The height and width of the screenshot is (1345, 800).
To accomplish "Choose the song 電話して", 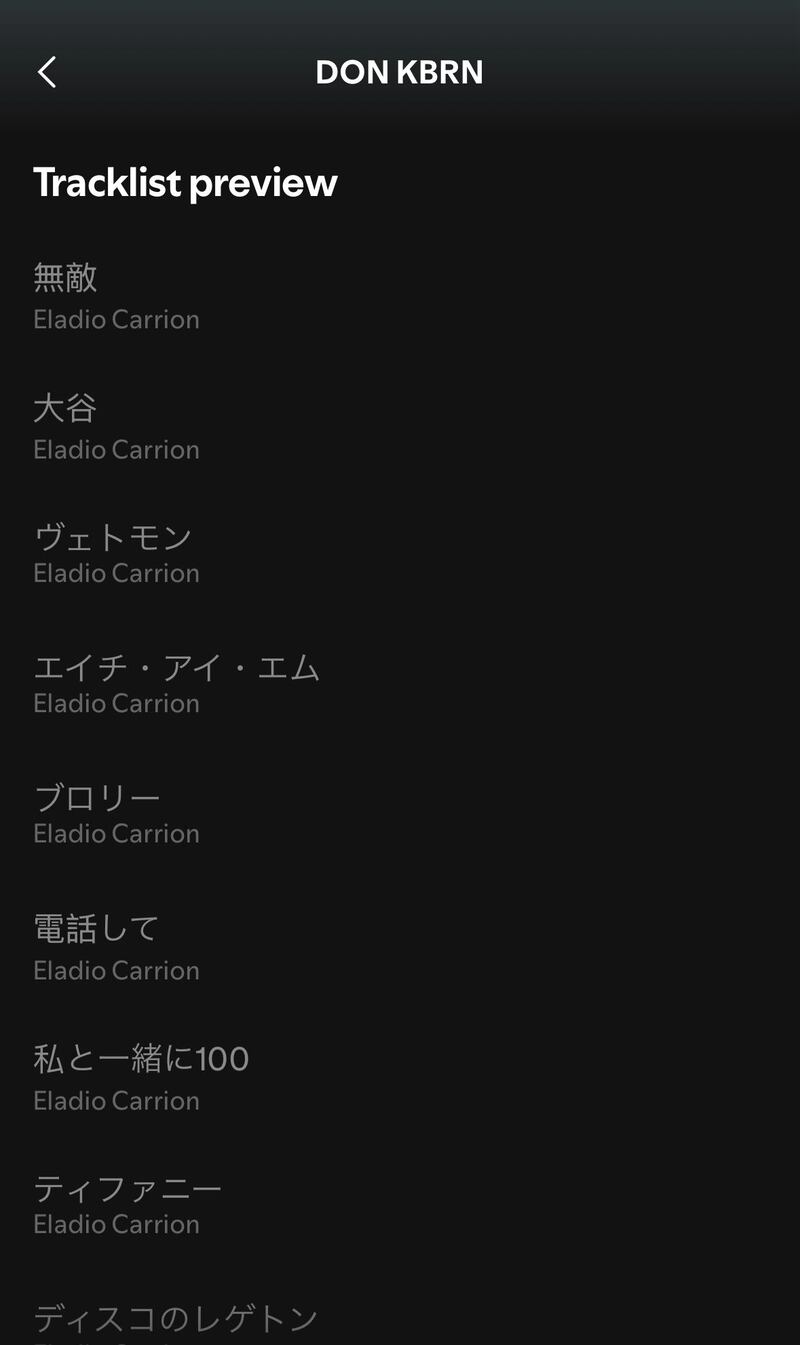I will coord(96,927).
